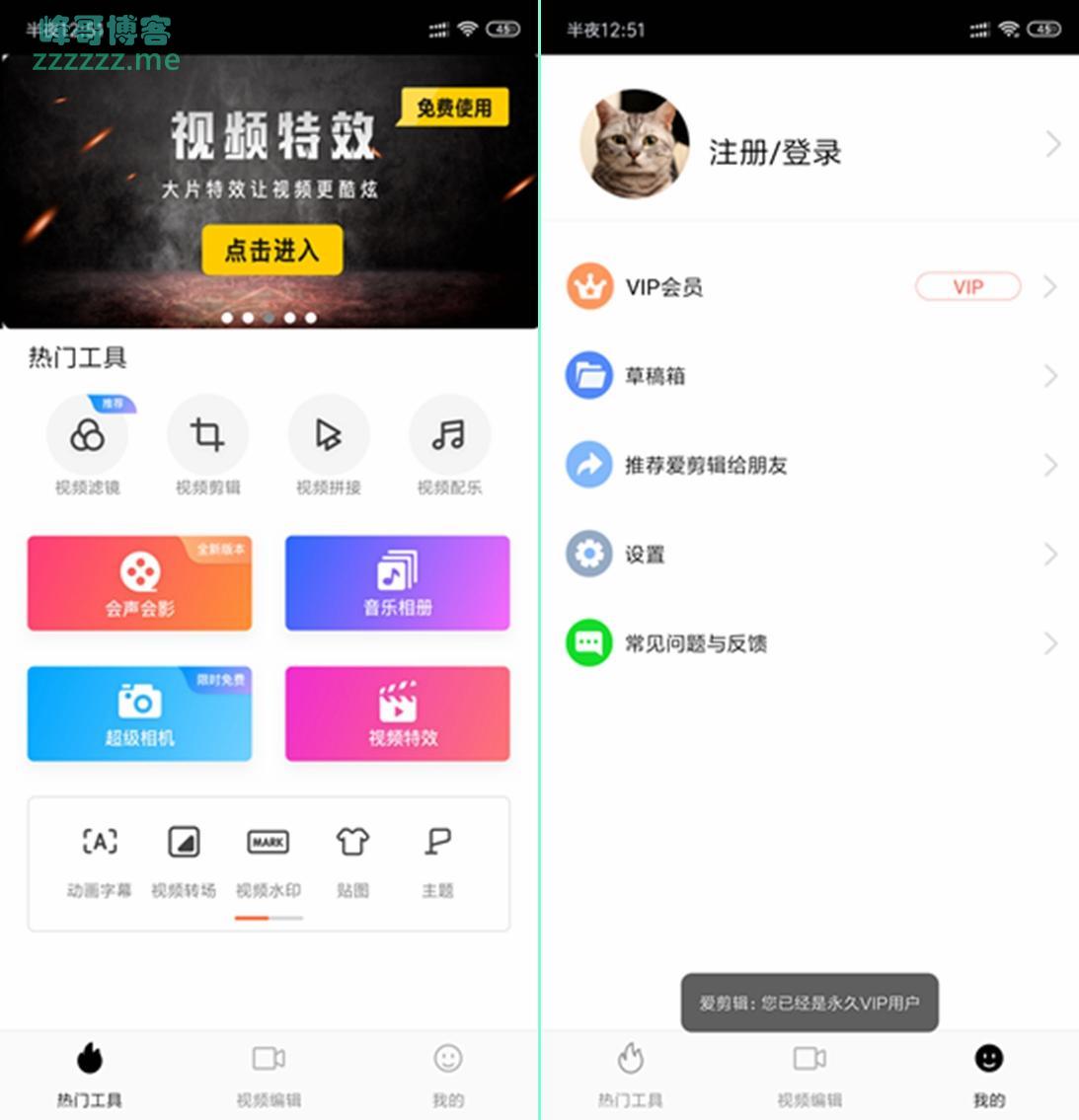Launch the 超级相机 card
The width and height of the screenshot is (1079, 1120).
139,713
